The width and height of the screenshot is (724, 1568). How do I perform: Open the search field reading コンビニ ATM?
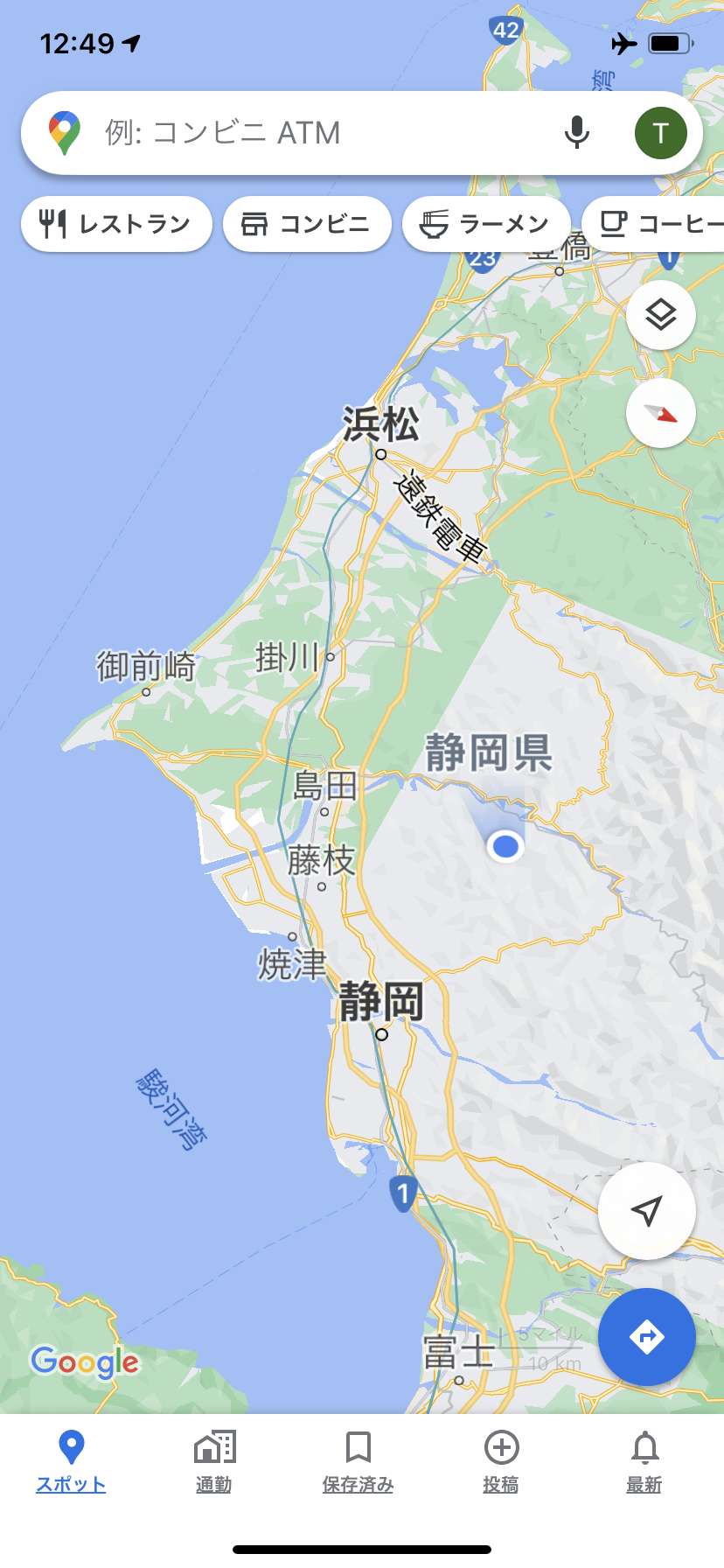pos(306,133)
